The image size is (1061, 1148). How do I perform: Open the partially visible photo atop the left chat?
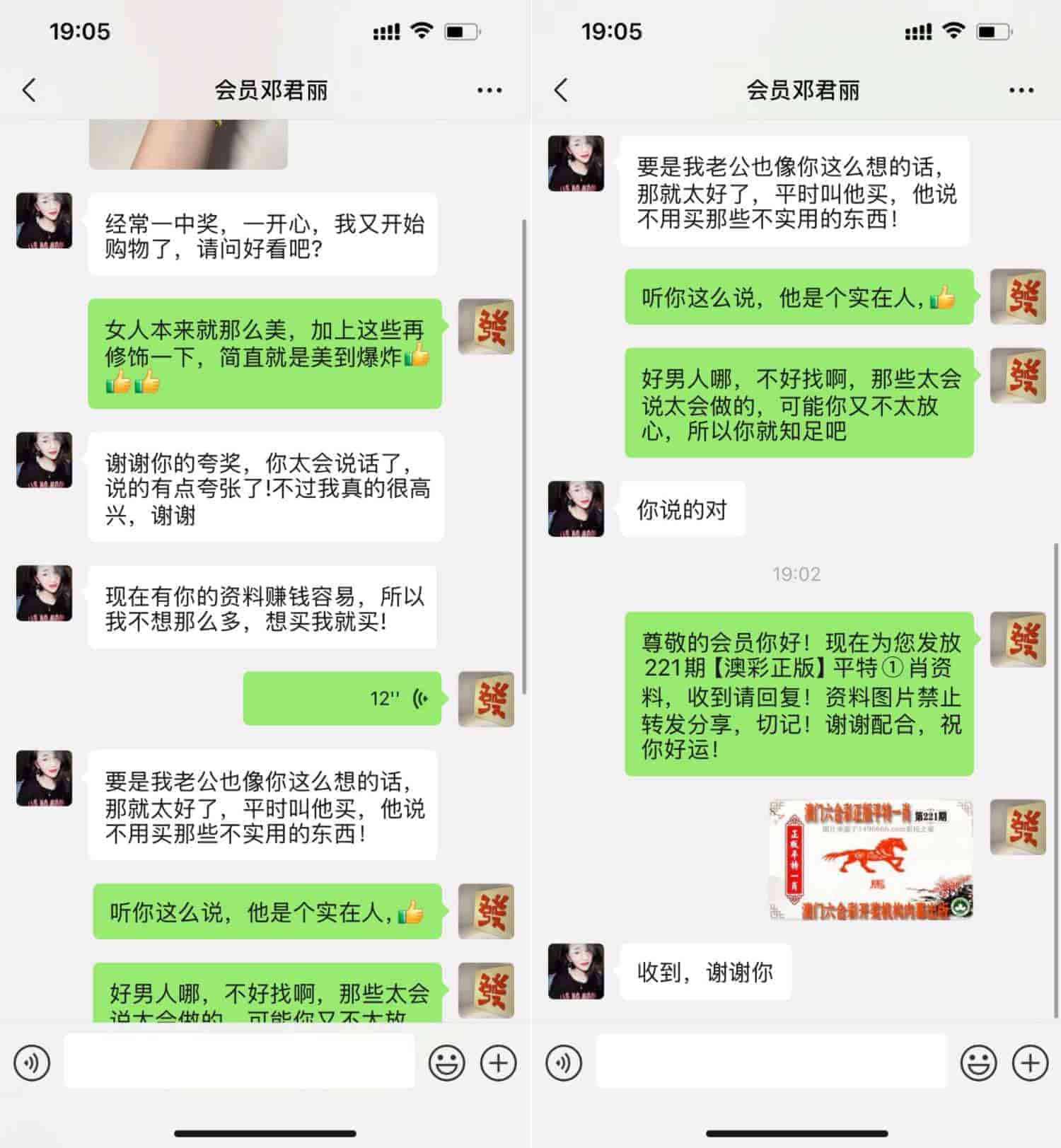(188, 144)
